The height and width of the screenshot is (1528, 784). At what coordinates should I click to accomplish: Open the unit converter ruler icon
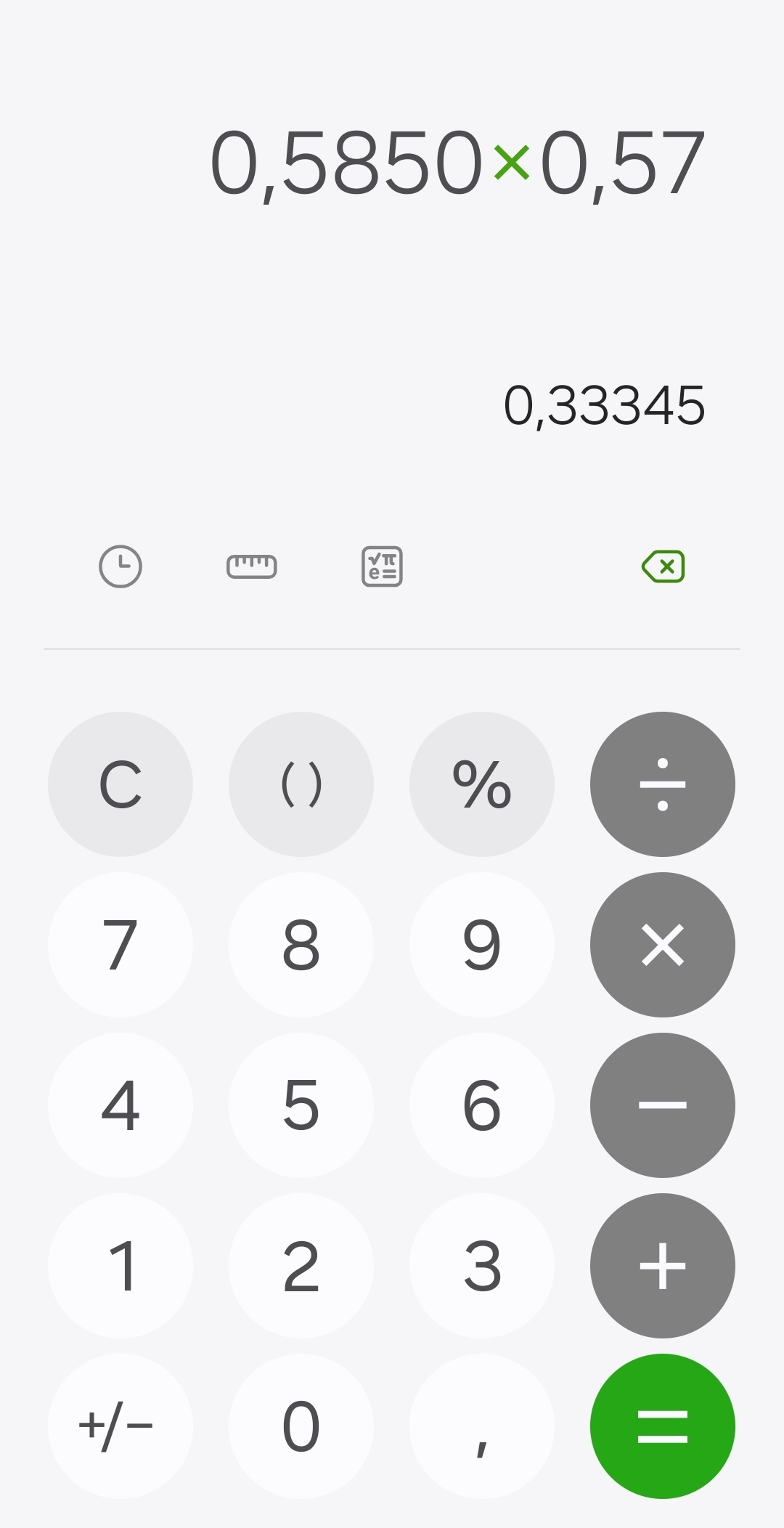pyautogui.click(x=251, y=566)
